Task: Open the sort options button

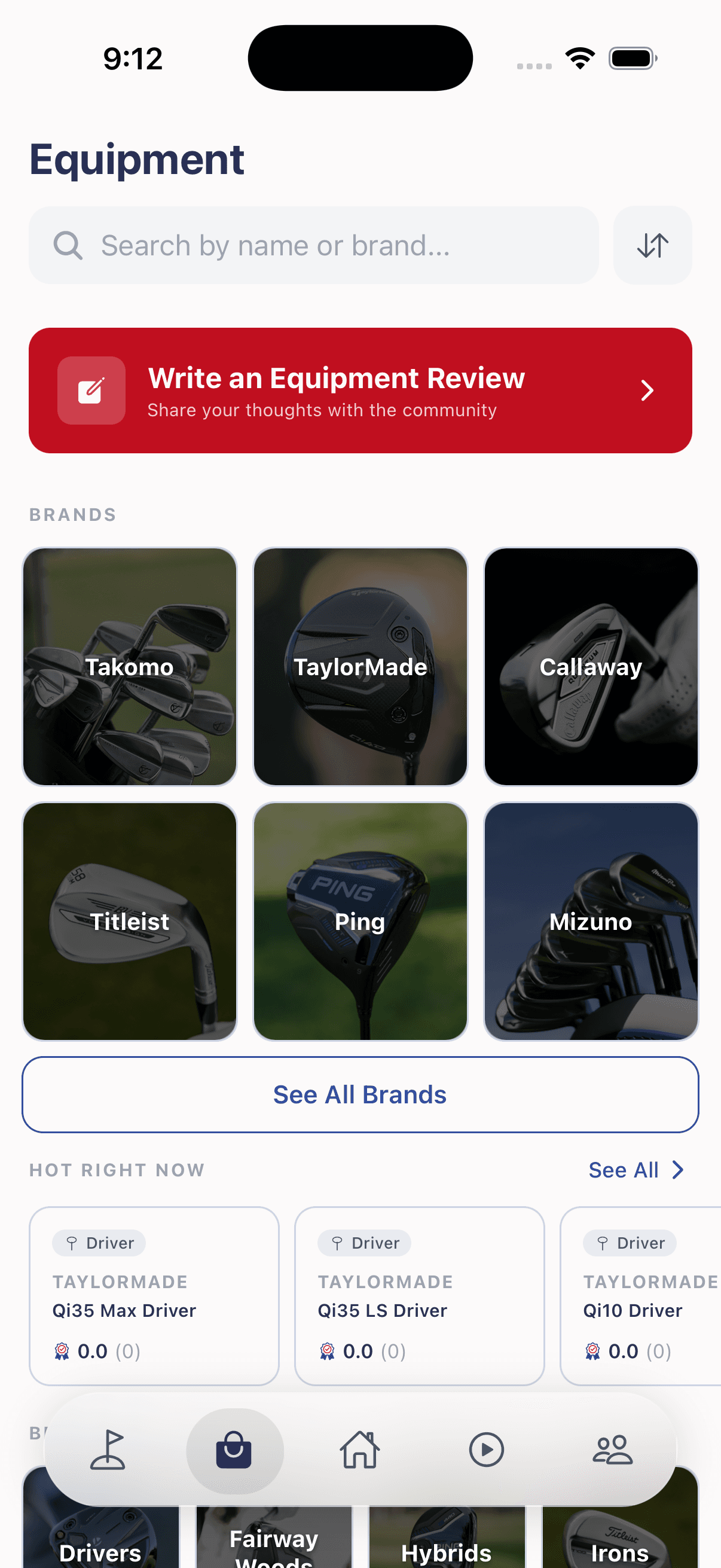Action: coord(652,245)
